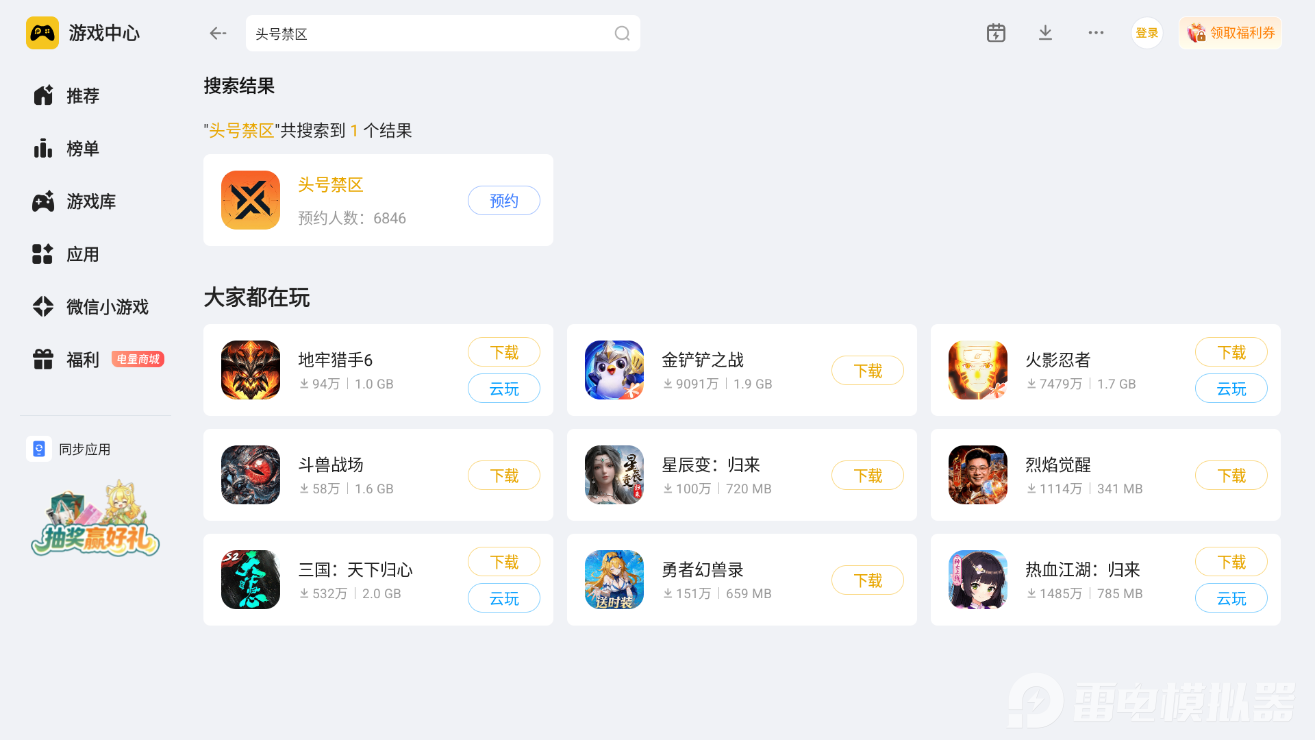Open the 星辰变：归来 game card
The height and width of the screenshot is (740, 1315).
(741, 475)
